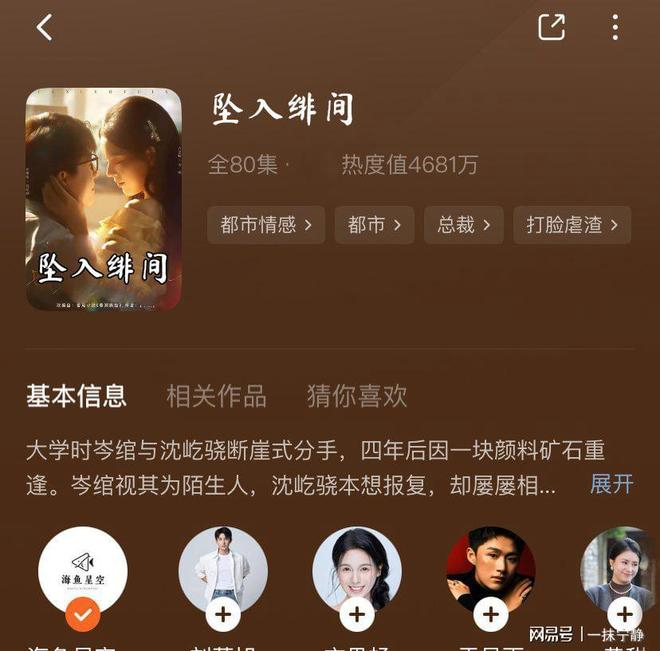
Task: Go back to the previous page
Action: click(44, 27)
